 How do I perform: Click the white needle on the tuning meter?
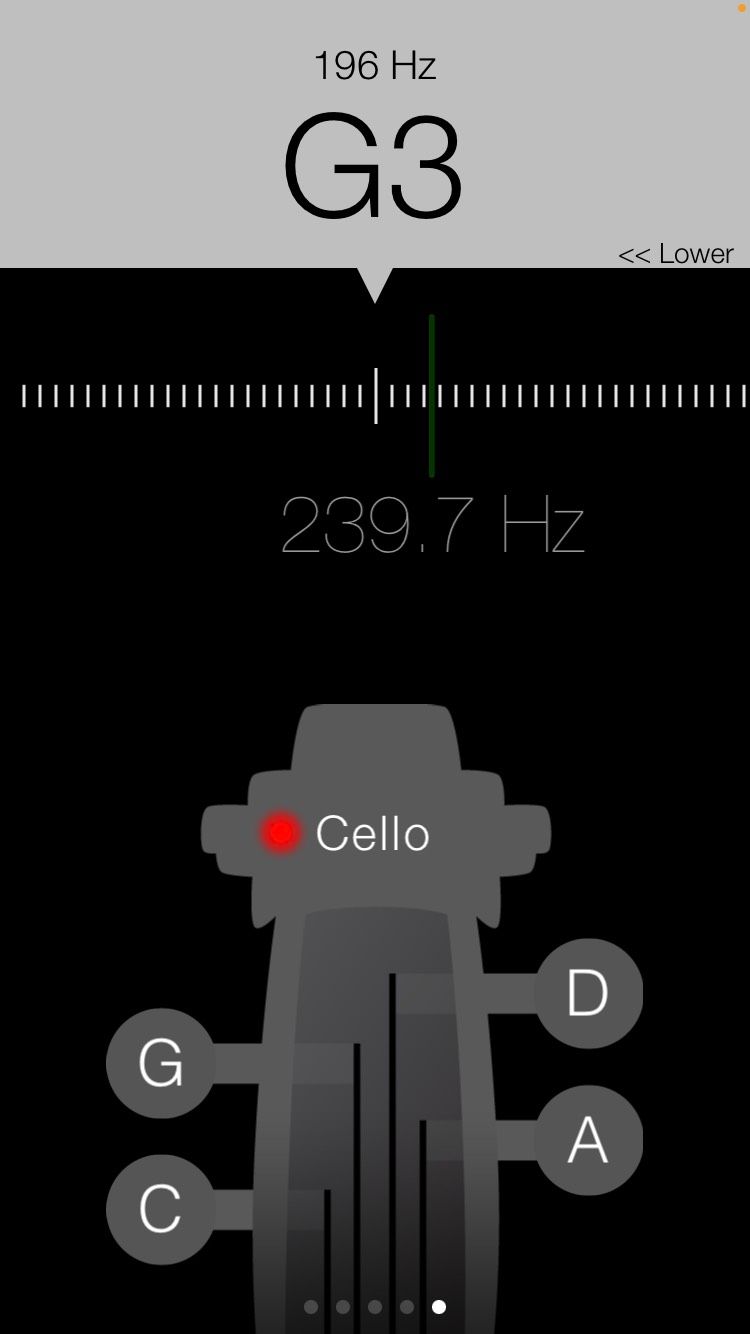coord(376,395)
